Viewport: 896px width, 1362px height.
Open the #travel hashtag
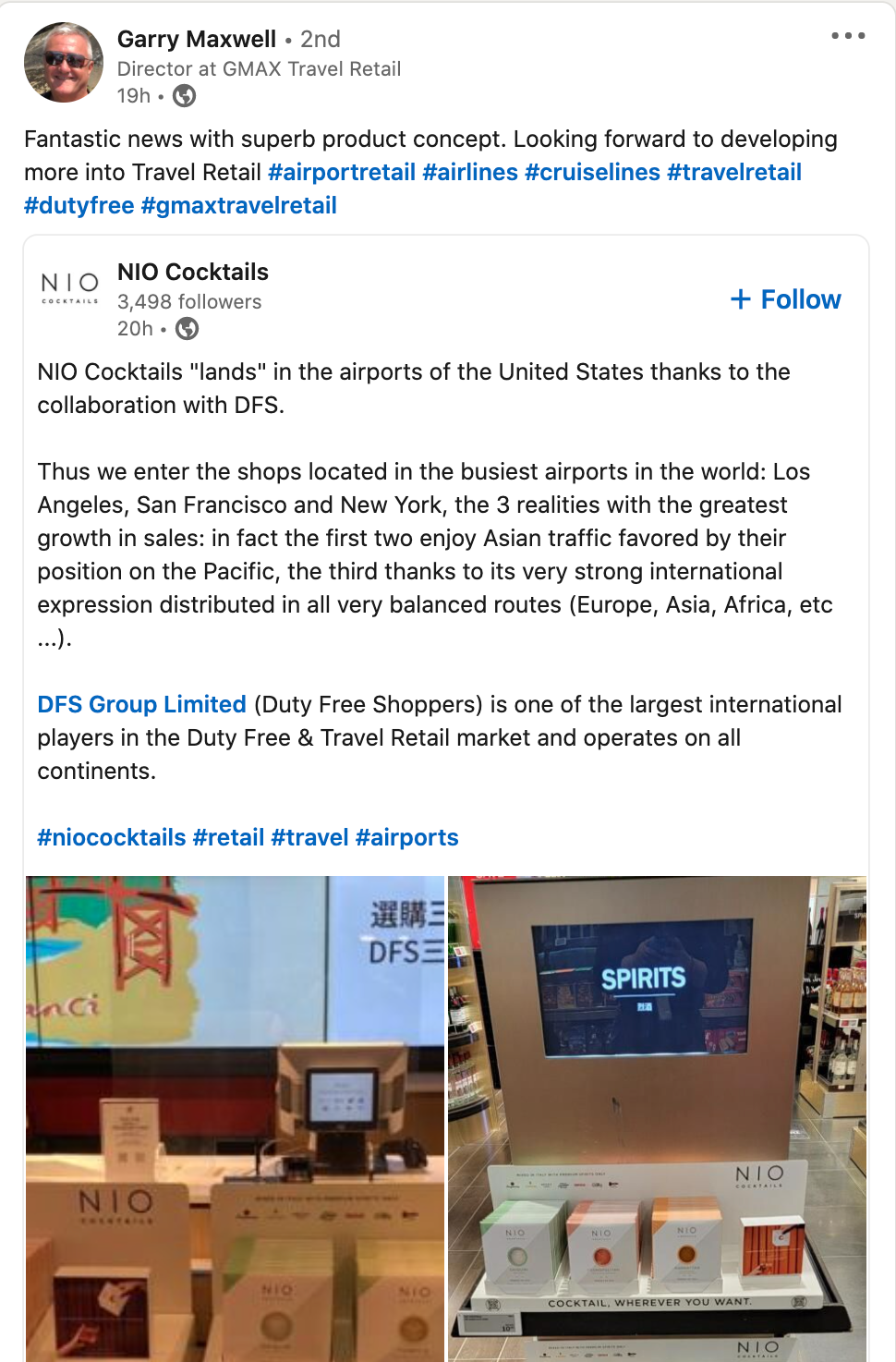click(x=309, y=838)
